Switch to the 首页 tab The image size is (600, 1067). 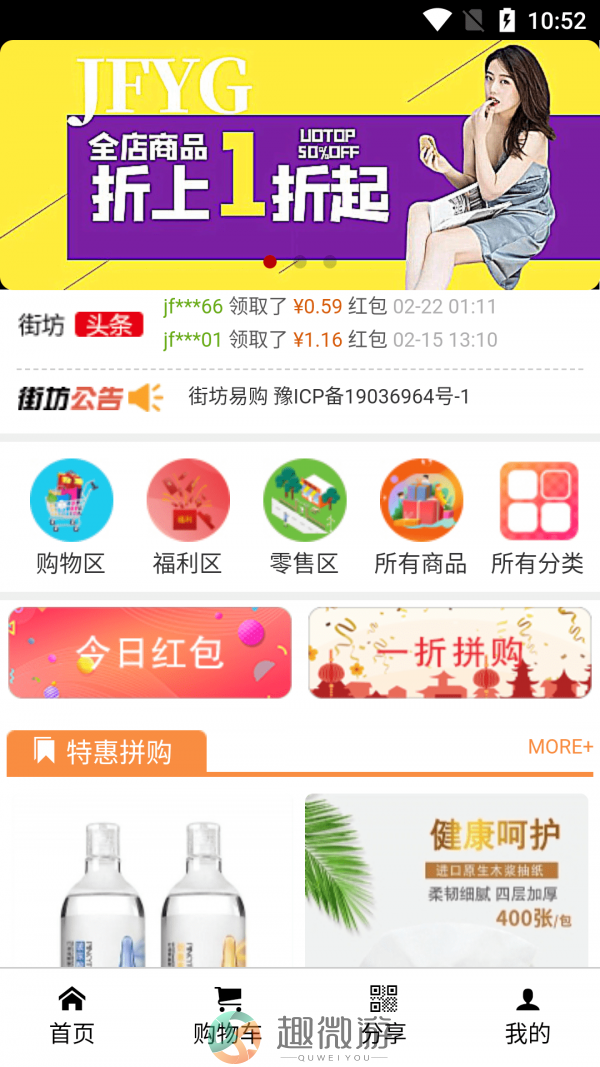[x=72, y=1016]
